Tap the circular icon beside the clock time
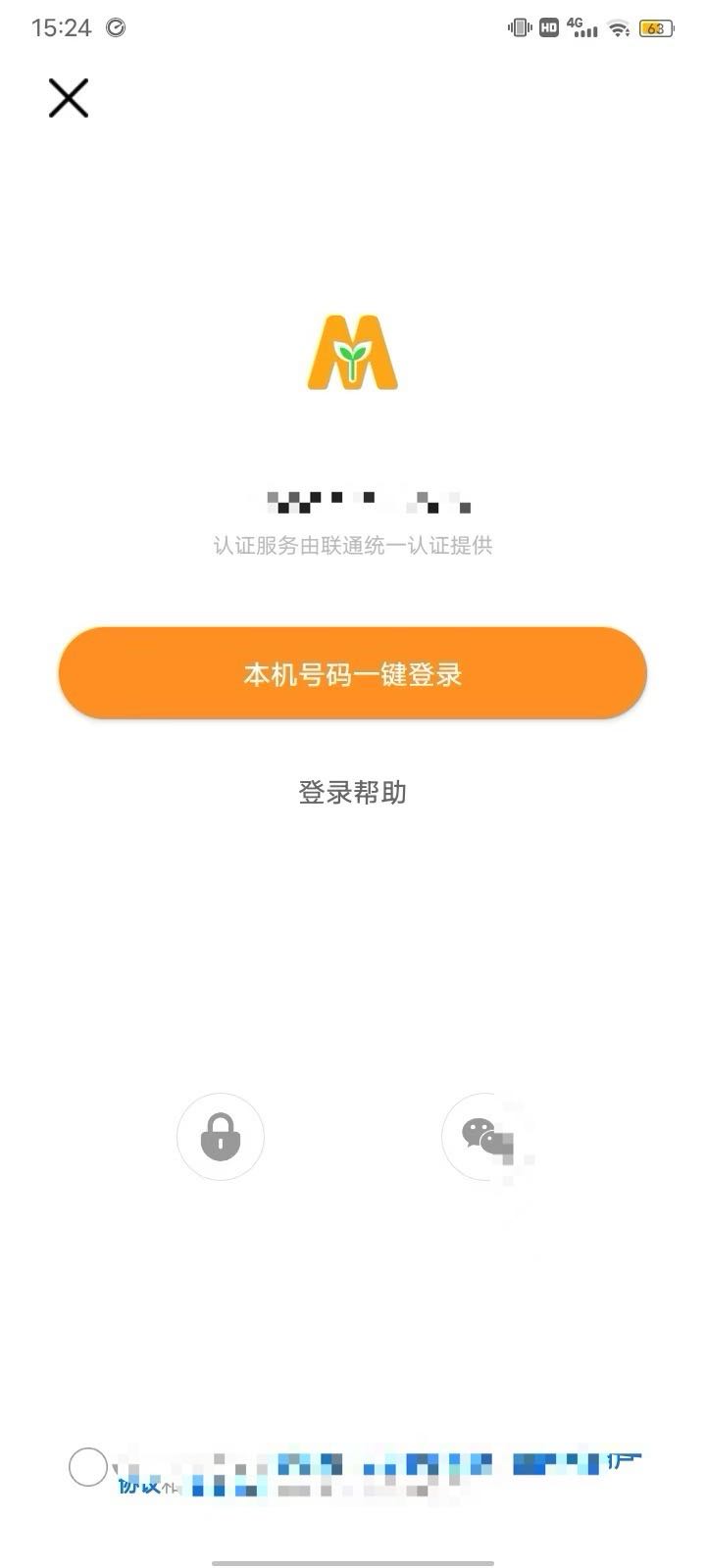The width and height of the screenshot is (706, 1568). (x=117, y=26)
